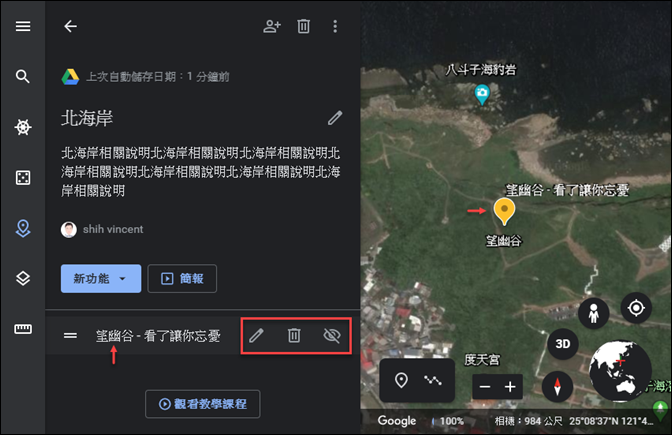
Task: Open the hamburger main menu
Action: coord(22,26)
